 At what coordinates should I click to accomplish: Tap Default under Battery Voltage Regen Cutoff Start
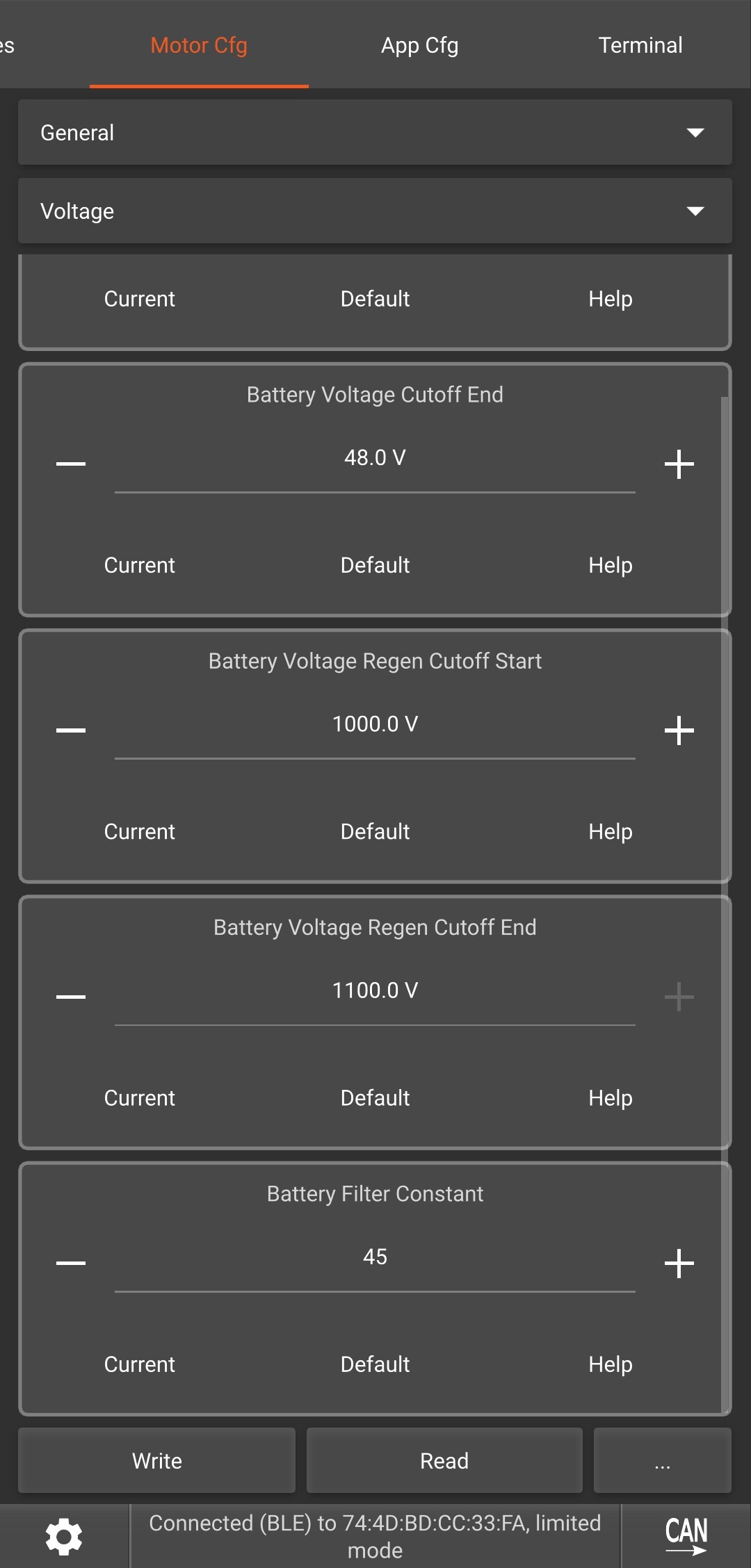pos(375,831)
